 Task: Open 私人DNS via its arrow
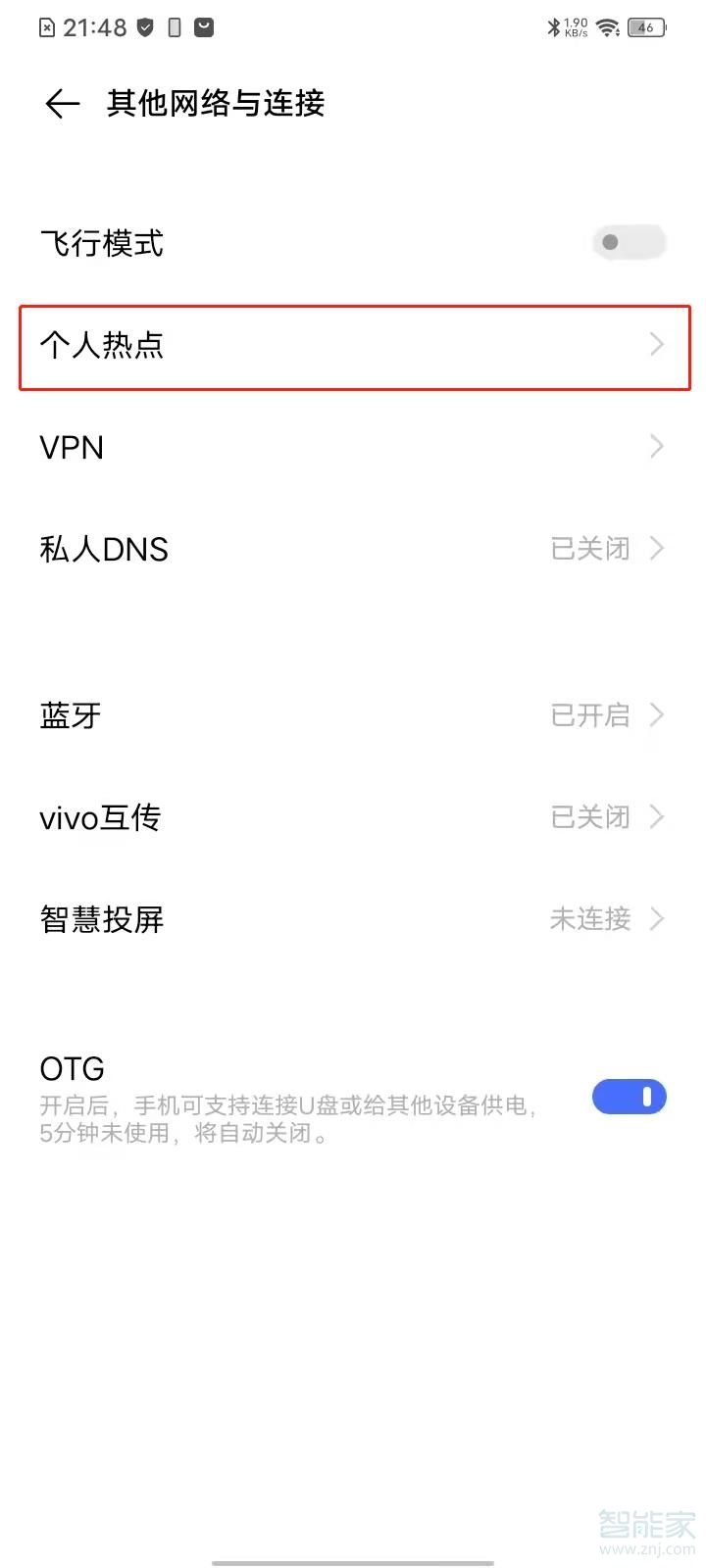click(656, 549)
